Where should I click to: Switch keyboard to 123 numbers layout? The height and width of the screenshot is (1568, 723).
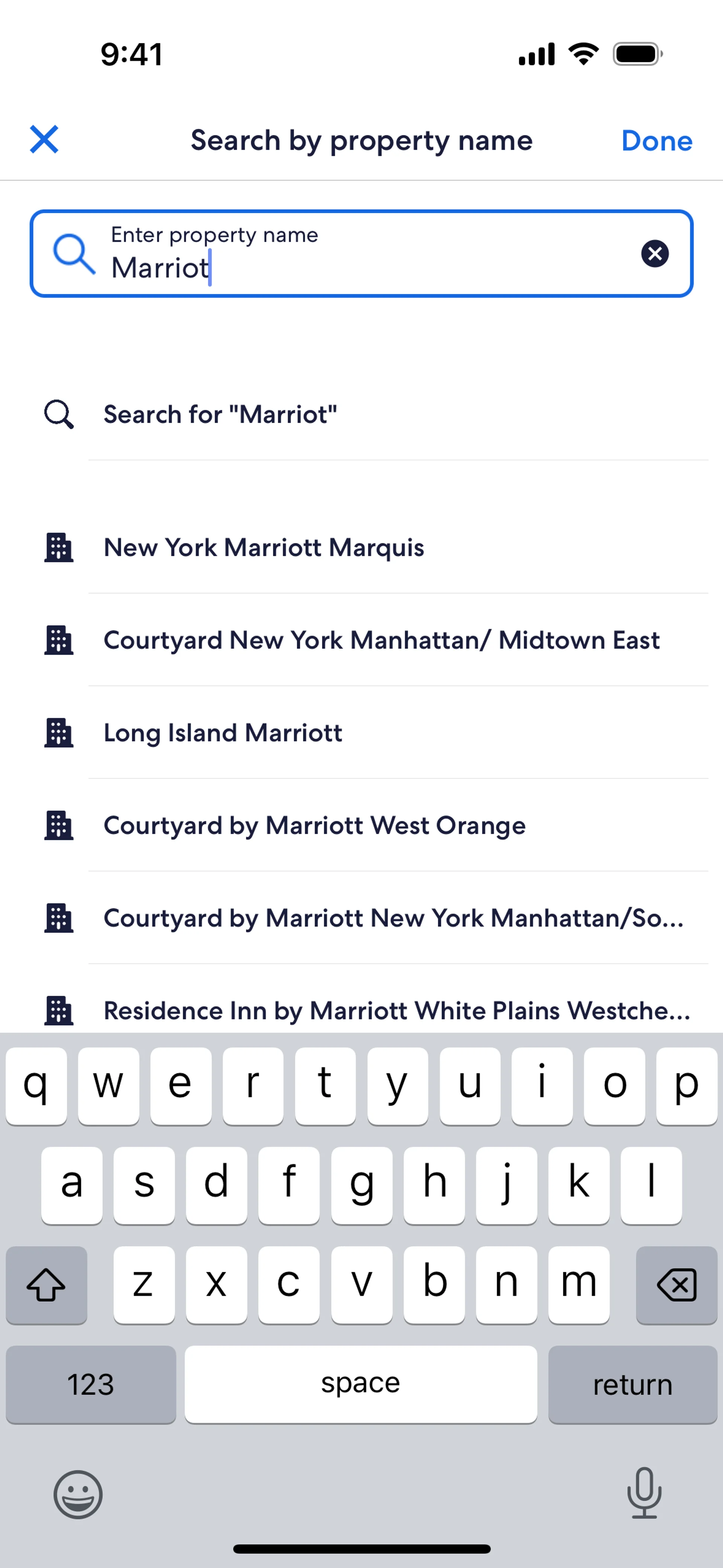(91, 1384)
